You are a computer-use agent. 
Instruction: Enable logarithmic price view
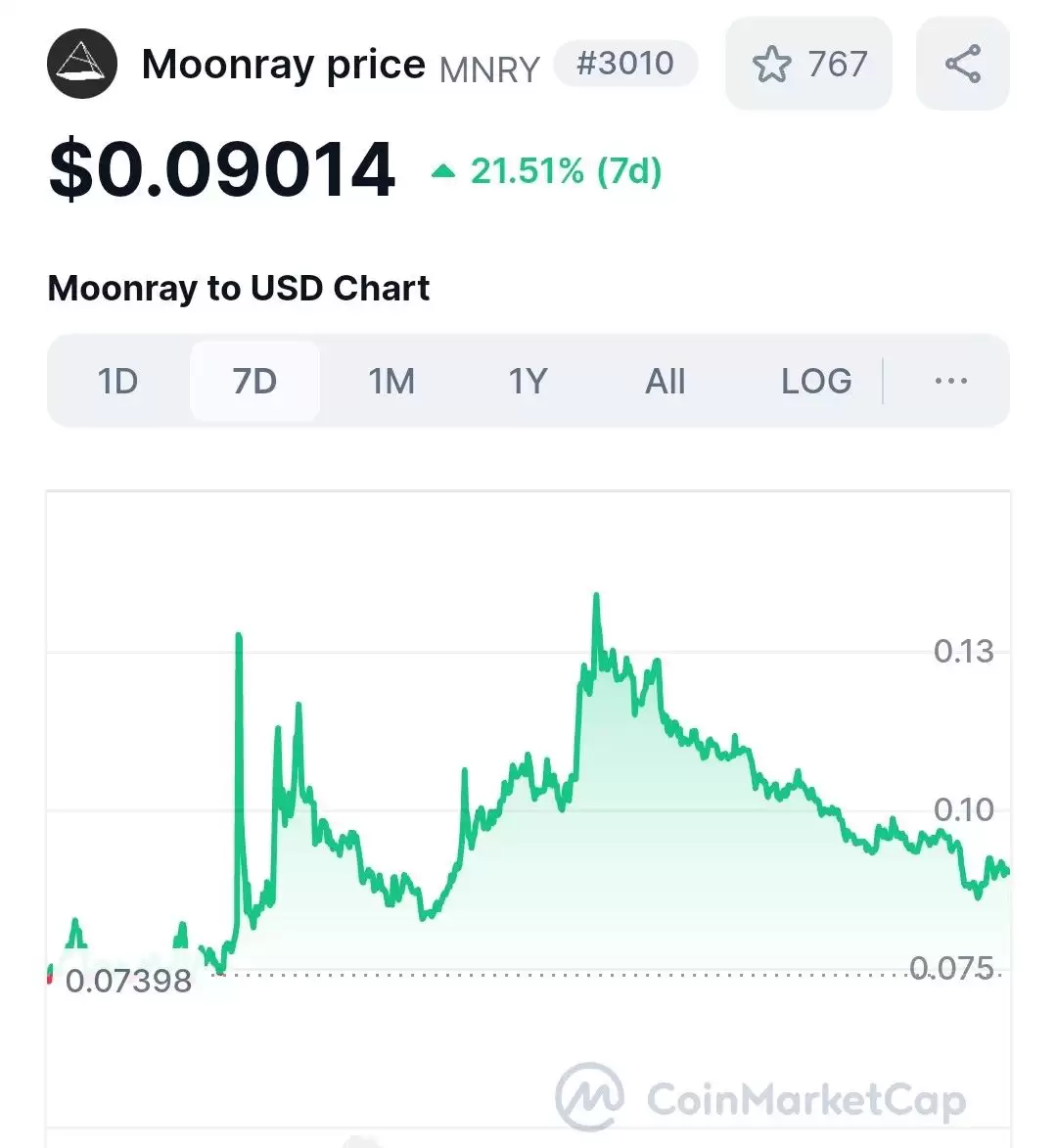pos(815,381)
